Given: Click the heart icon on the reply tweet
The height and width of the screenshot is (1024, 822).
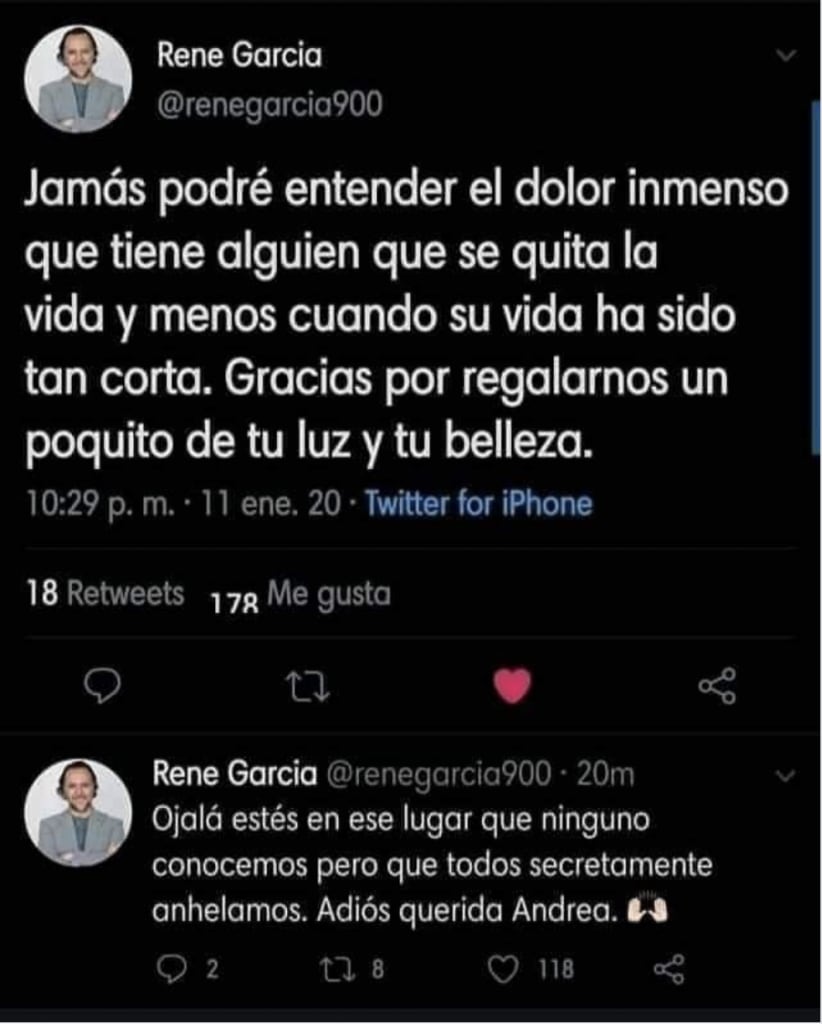Looking at the screenshot, I should (506, 967).
